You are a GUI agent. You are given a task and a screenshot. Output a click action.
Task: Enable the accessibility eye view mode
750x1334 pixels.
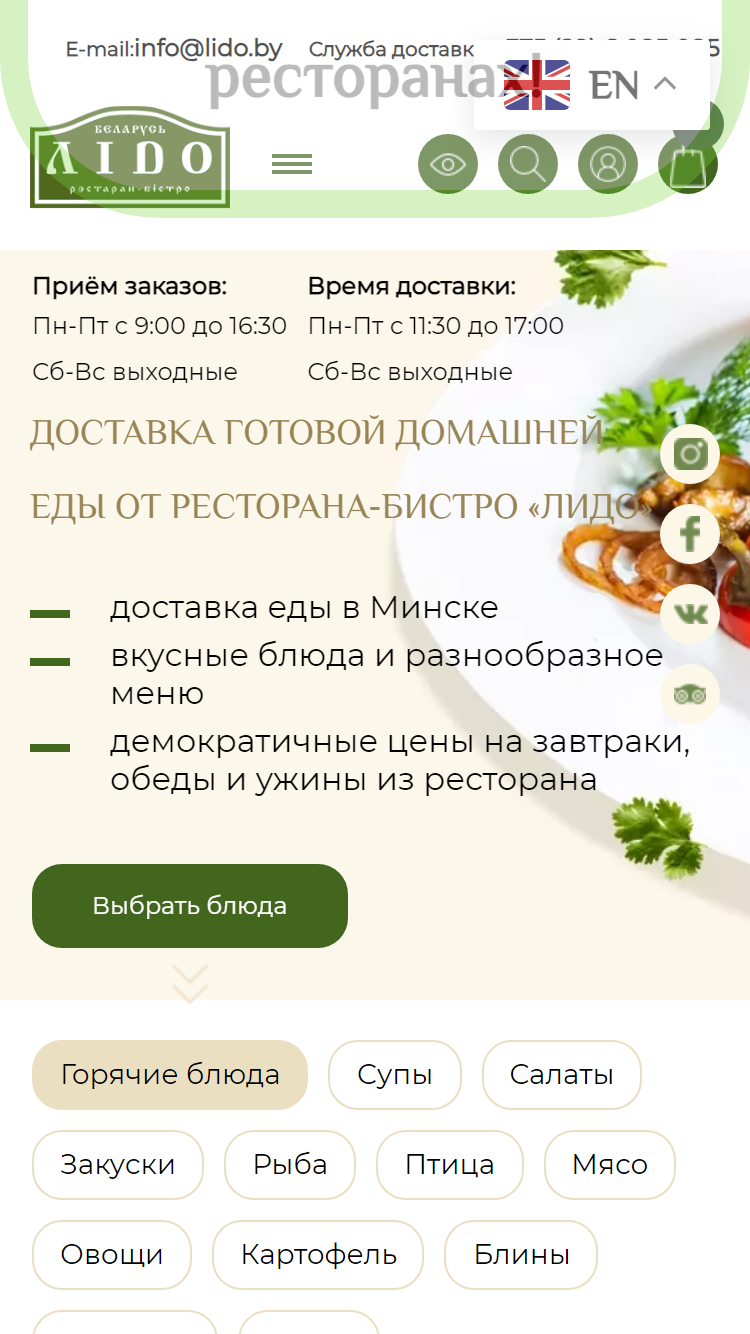[x=448, y=163]
